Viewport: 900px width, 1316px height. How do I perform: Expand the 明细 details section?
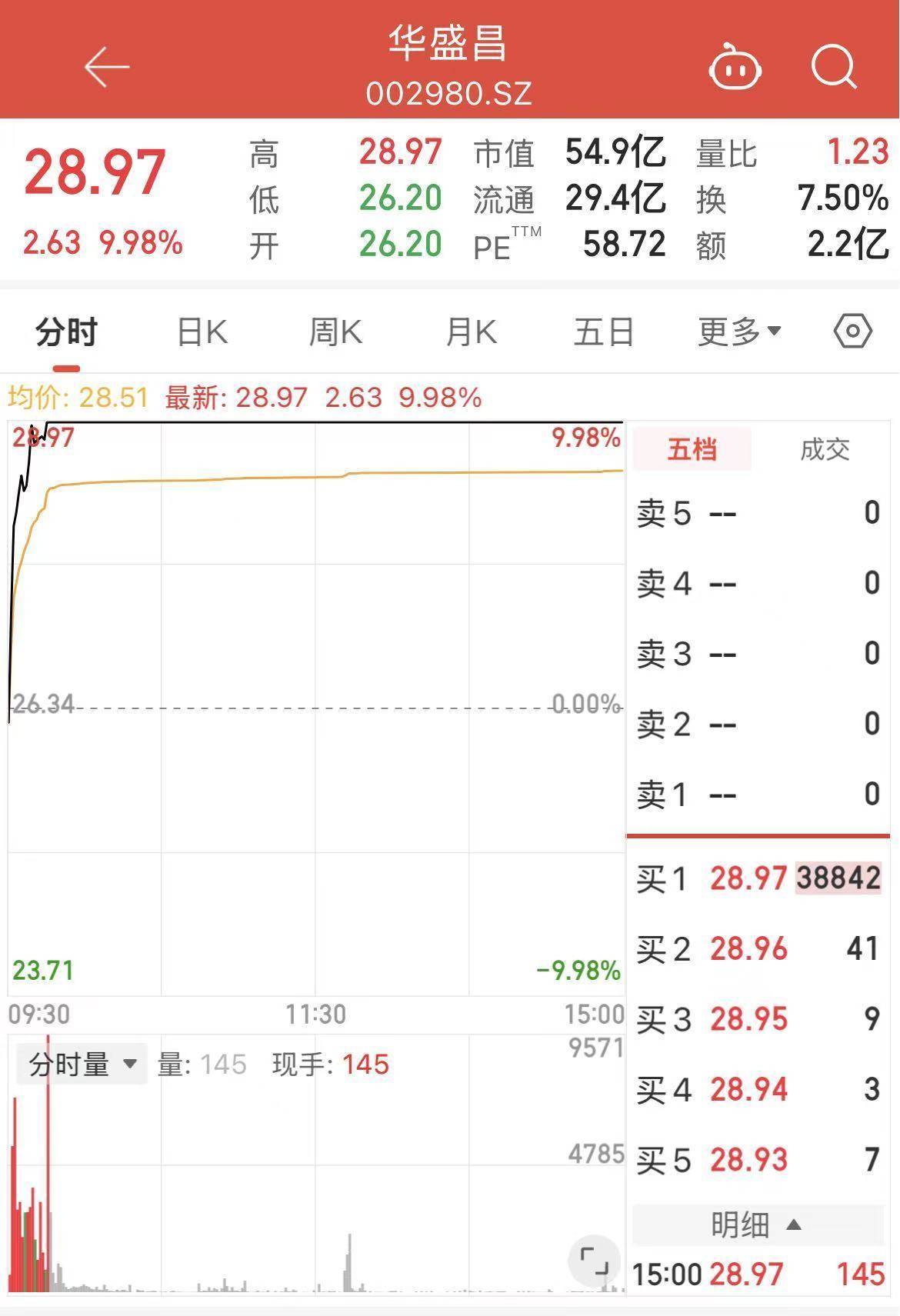point(757,1224)
